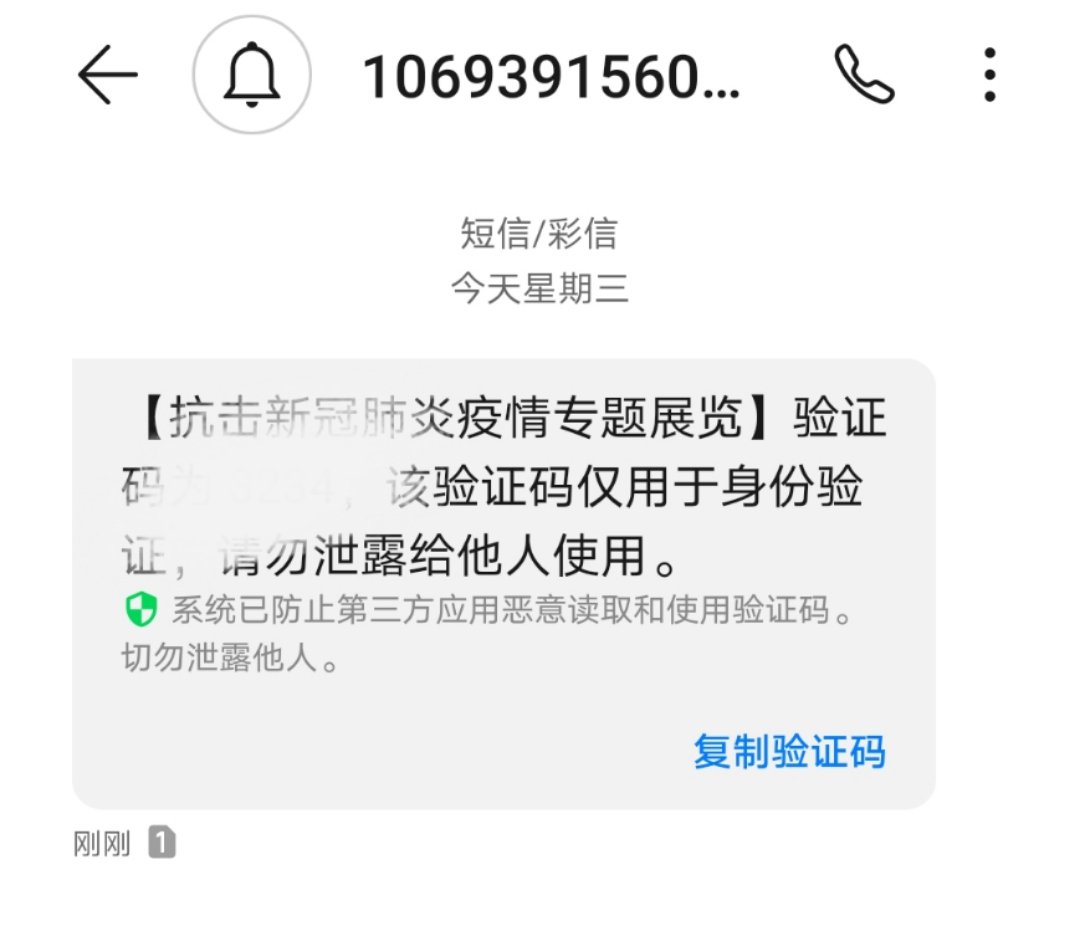
Task: Open the three-dot overflow menu
Action: [989, 76]
